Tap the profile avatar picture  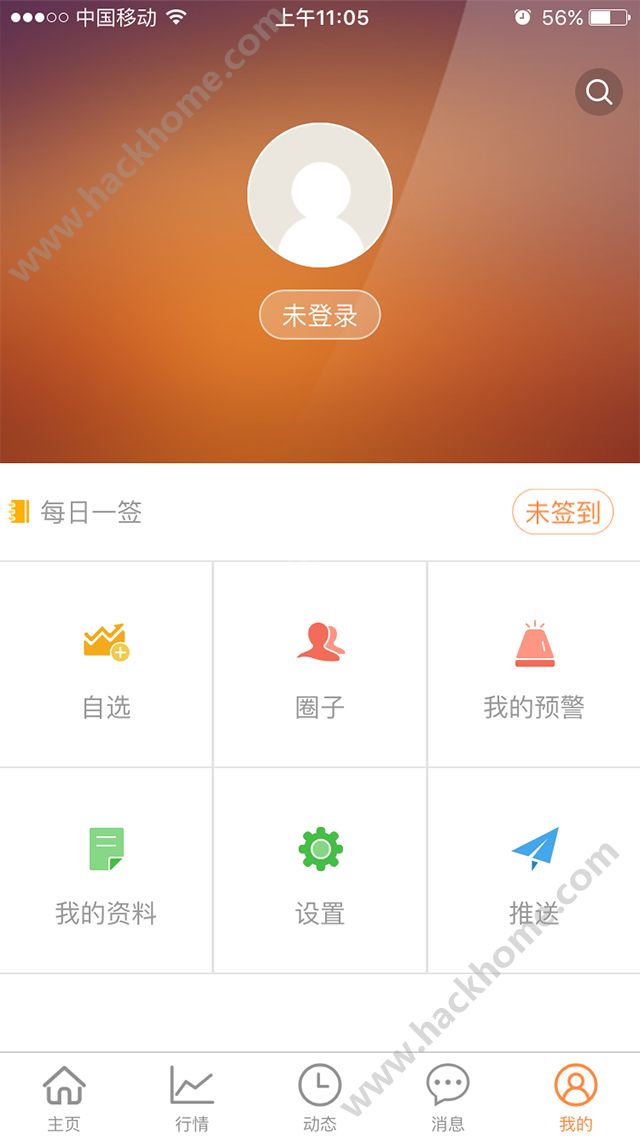click(319, 196)
